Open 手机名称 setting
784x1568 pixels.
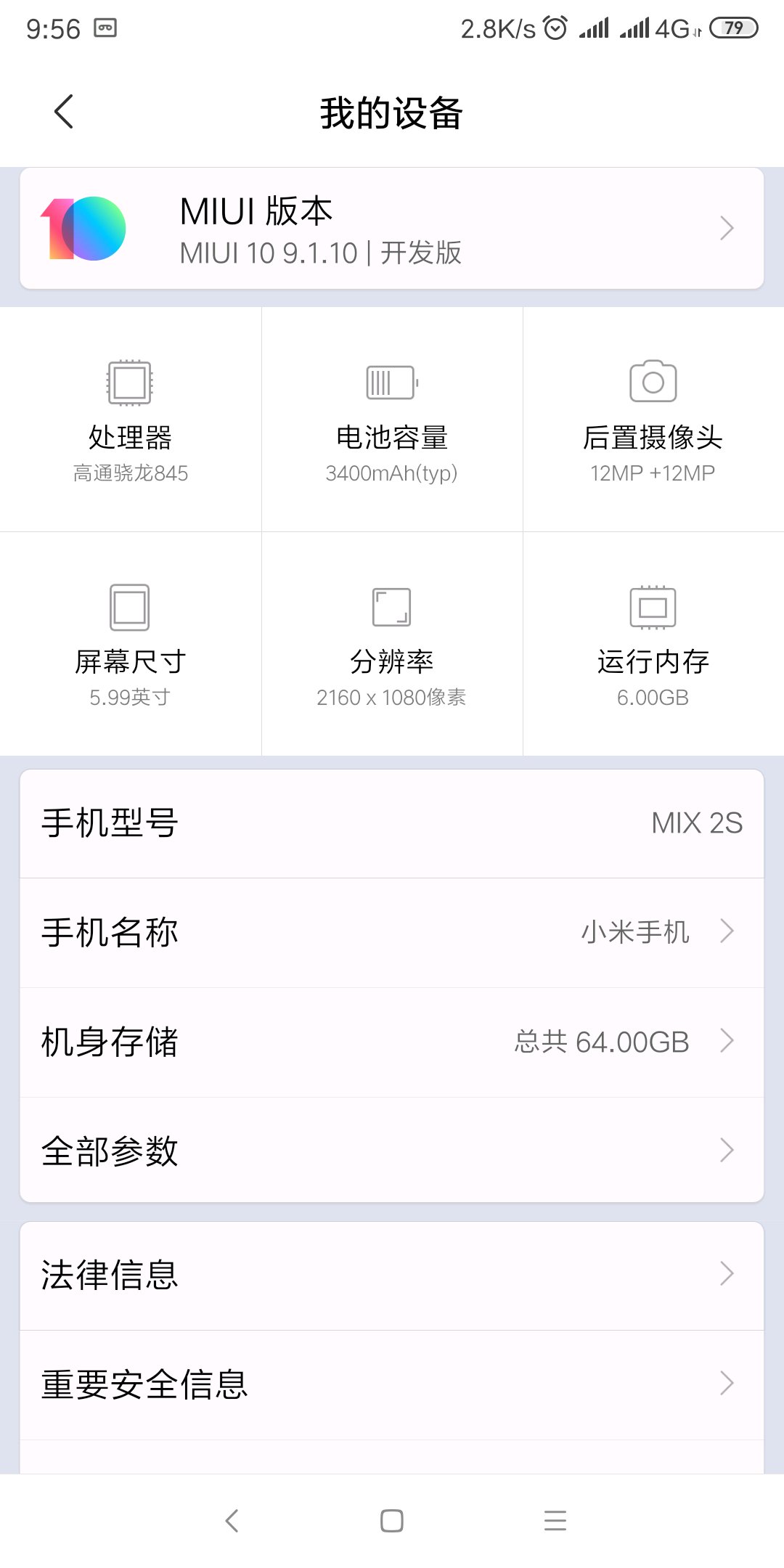(x=392, y=932)
